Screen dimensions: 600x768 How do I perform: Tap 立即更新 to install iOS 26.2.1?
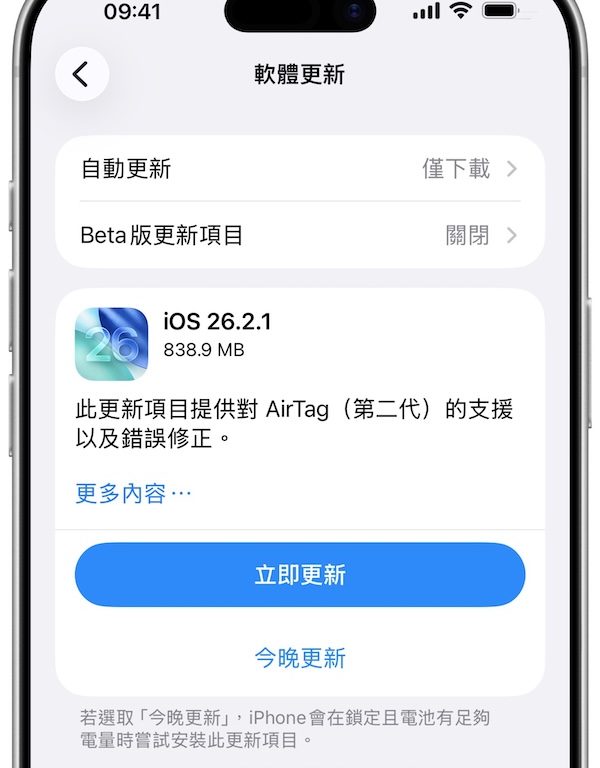pos(300,575)
